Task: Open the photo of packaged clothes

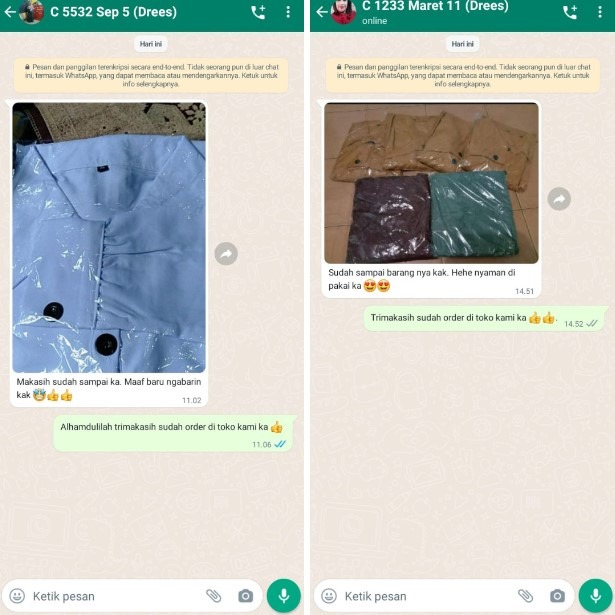Action: [x=431, y=185]
